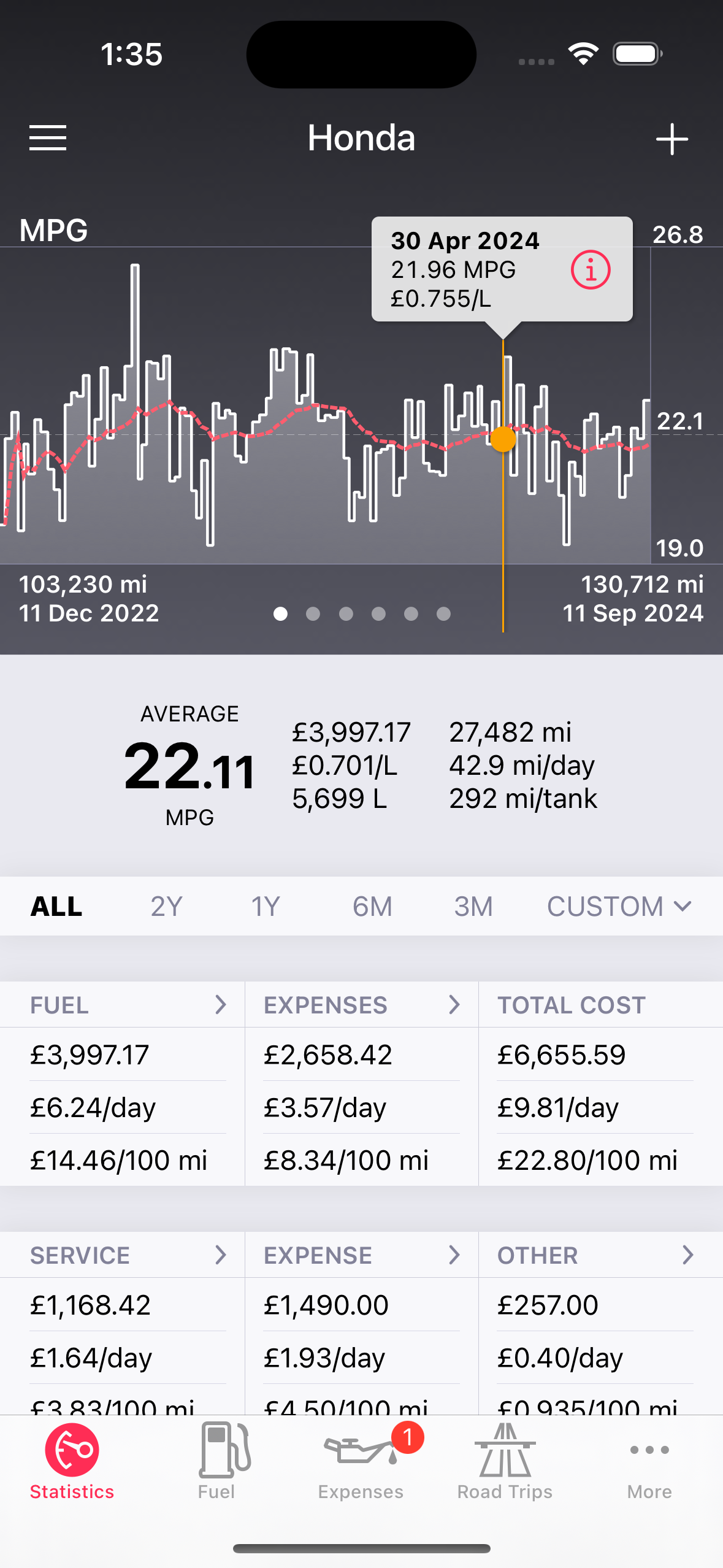Select the 1Y time range

pyautogui.click(x=266, y=906)
